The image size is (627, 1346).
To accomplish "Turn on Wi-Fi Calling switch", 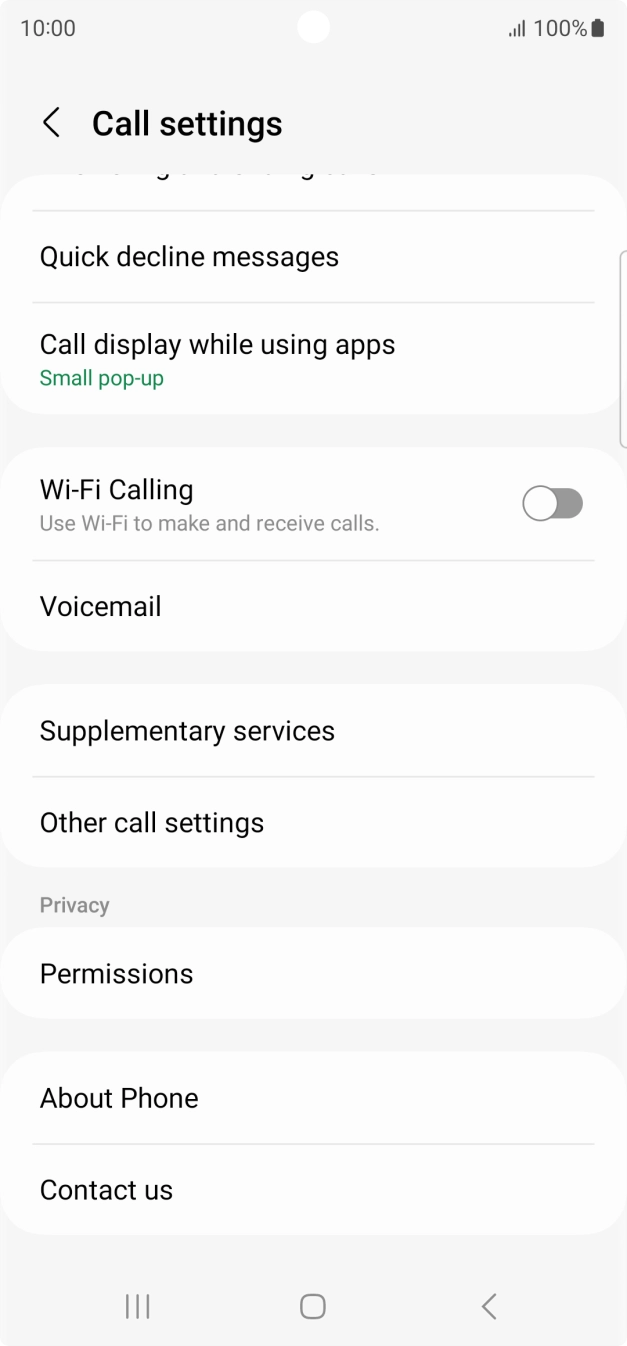I will click(552, 504).
